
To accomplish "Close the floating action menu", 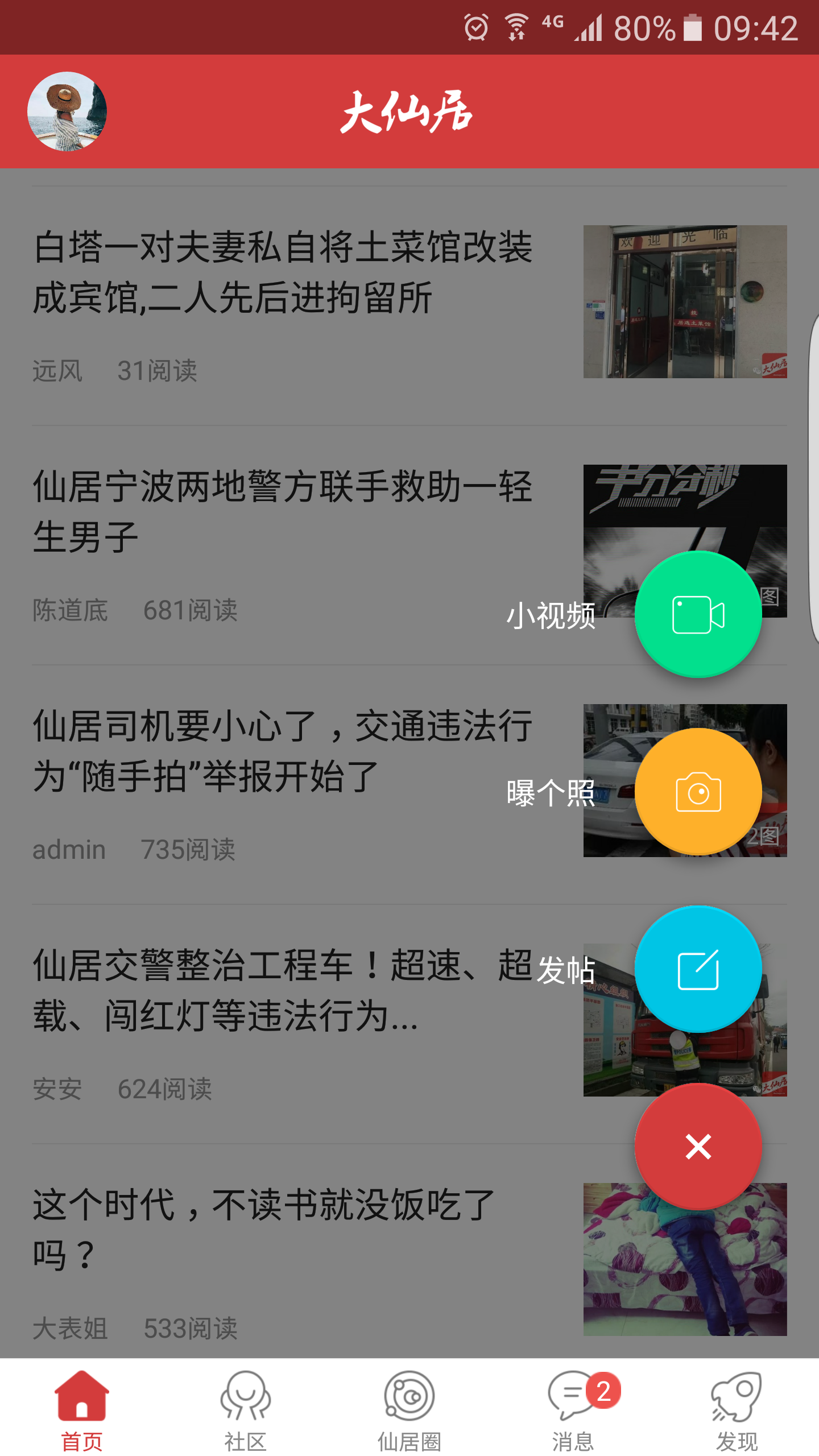I will point(698,1147).
